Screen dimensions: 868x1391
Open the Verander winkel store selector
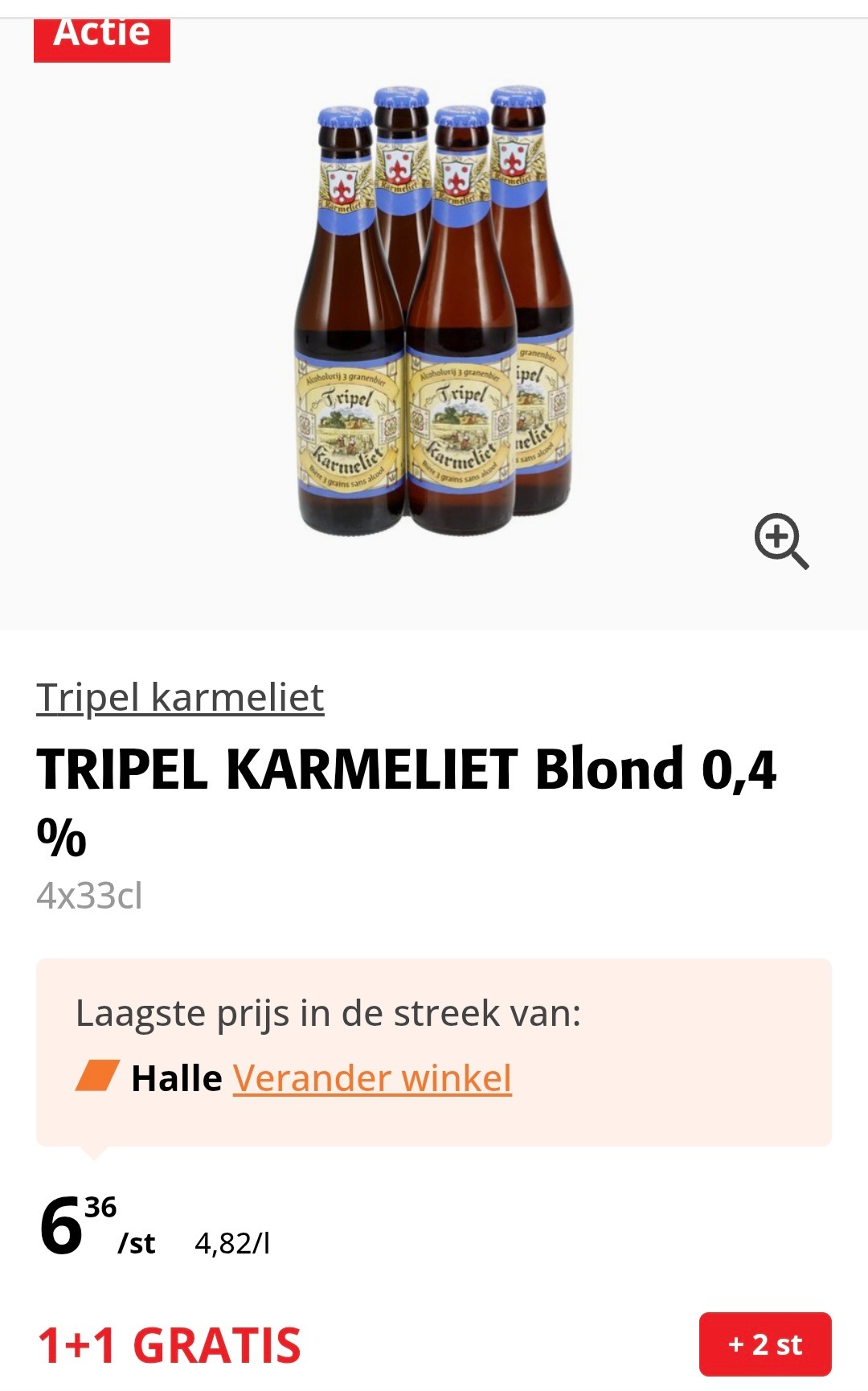click(x=372, y=1079)
